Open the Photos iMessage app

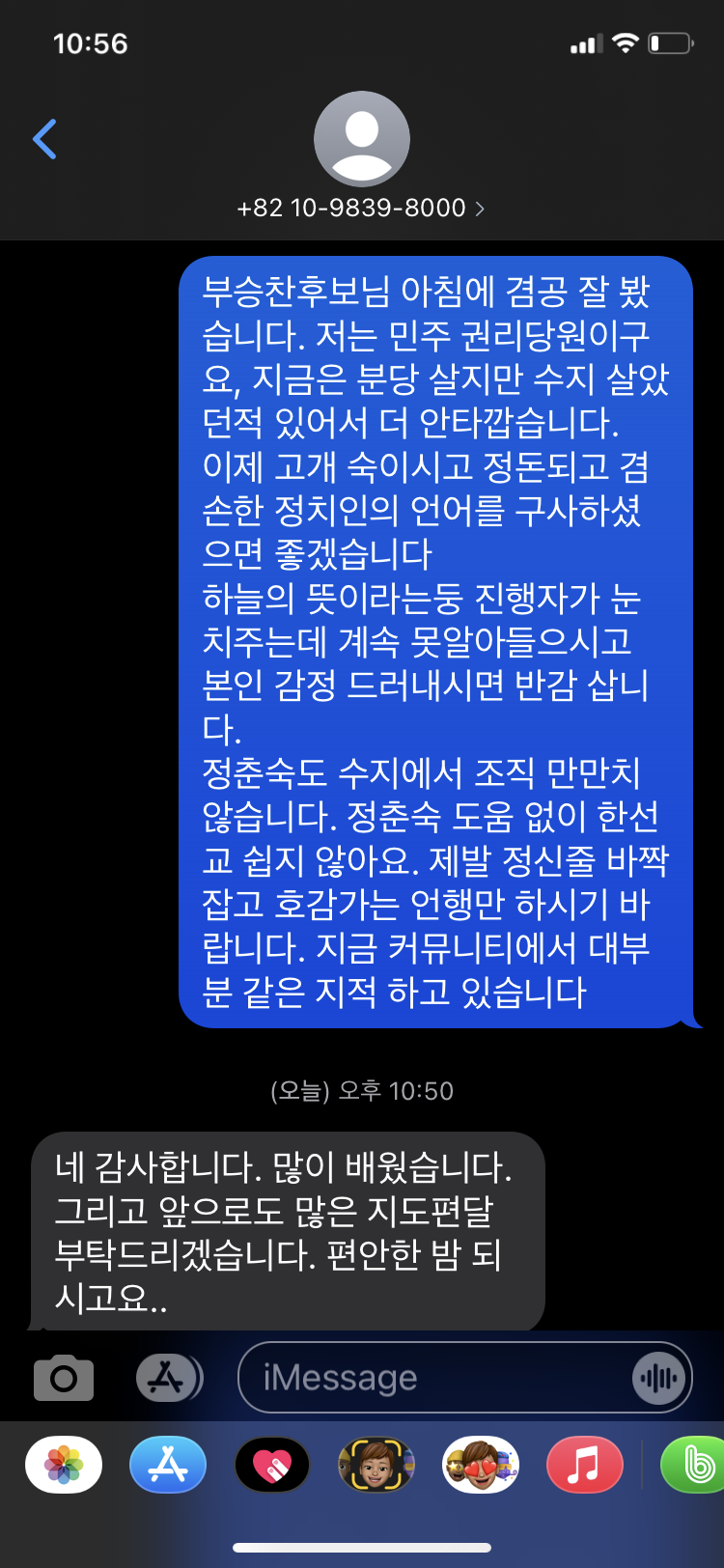point(64,1464)
